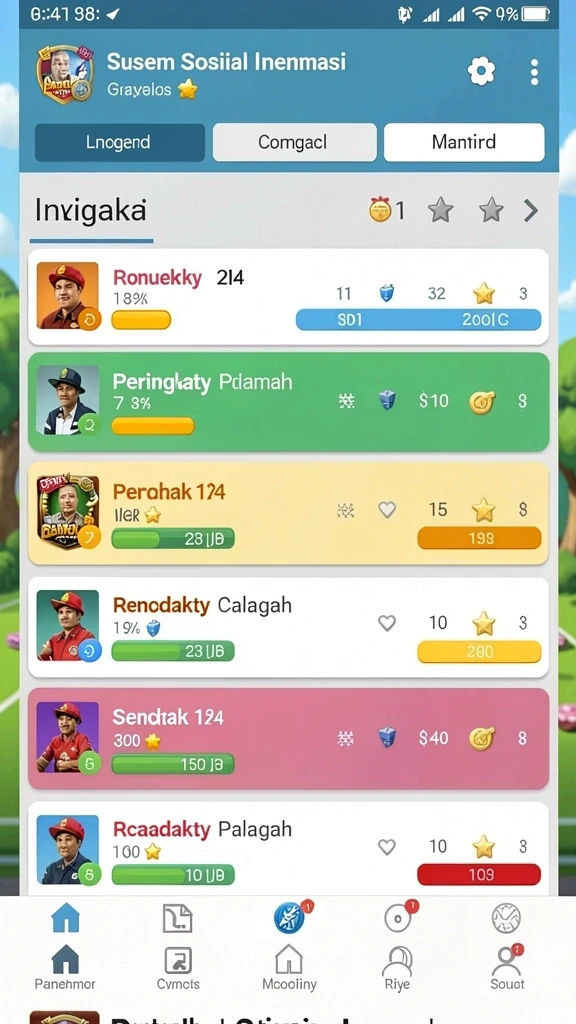Open the profile avatar in the header
The image size is (576, 1024).
(64, 74)
